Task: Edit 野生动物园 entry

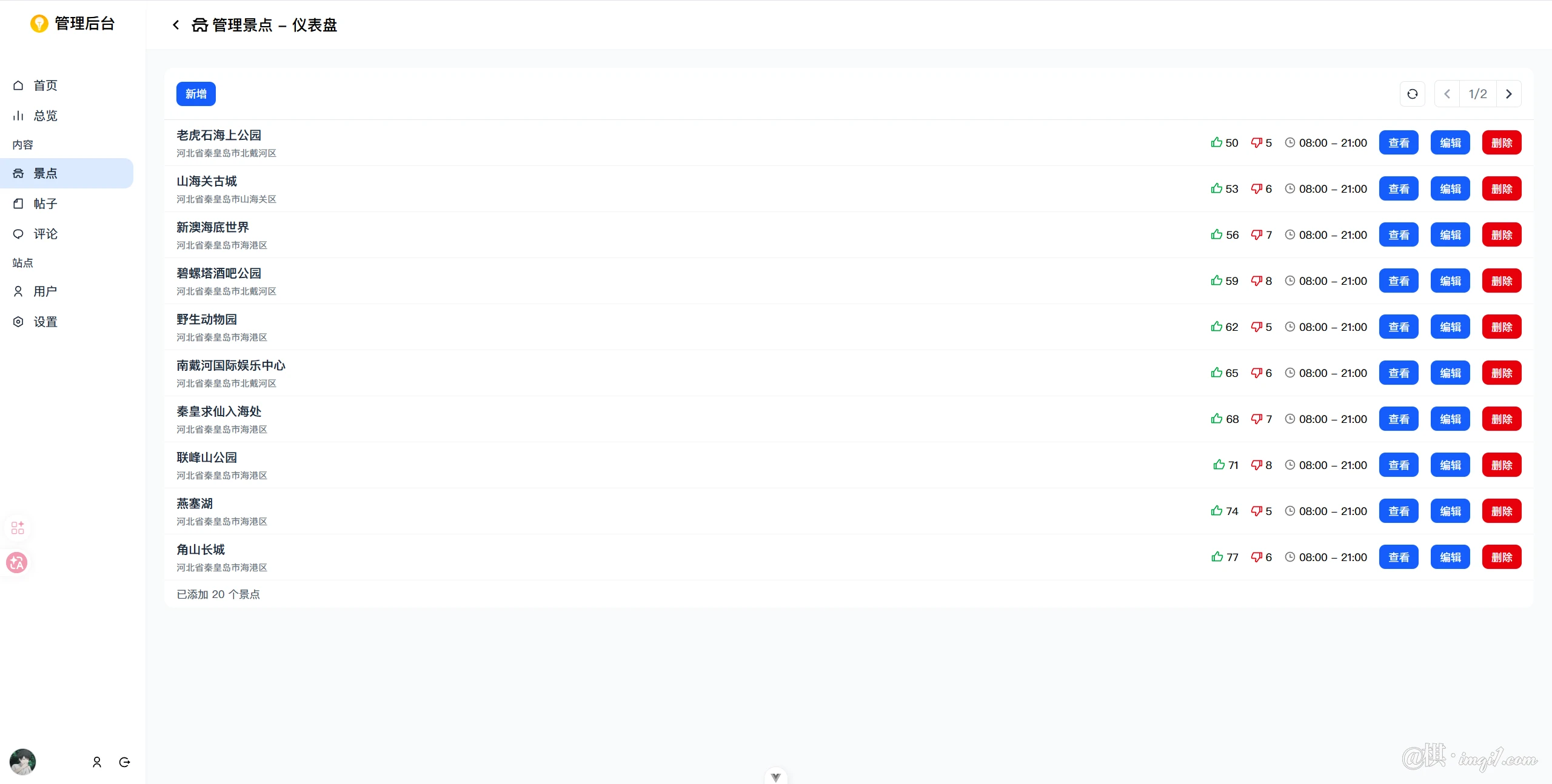Action: point(1450,327)
